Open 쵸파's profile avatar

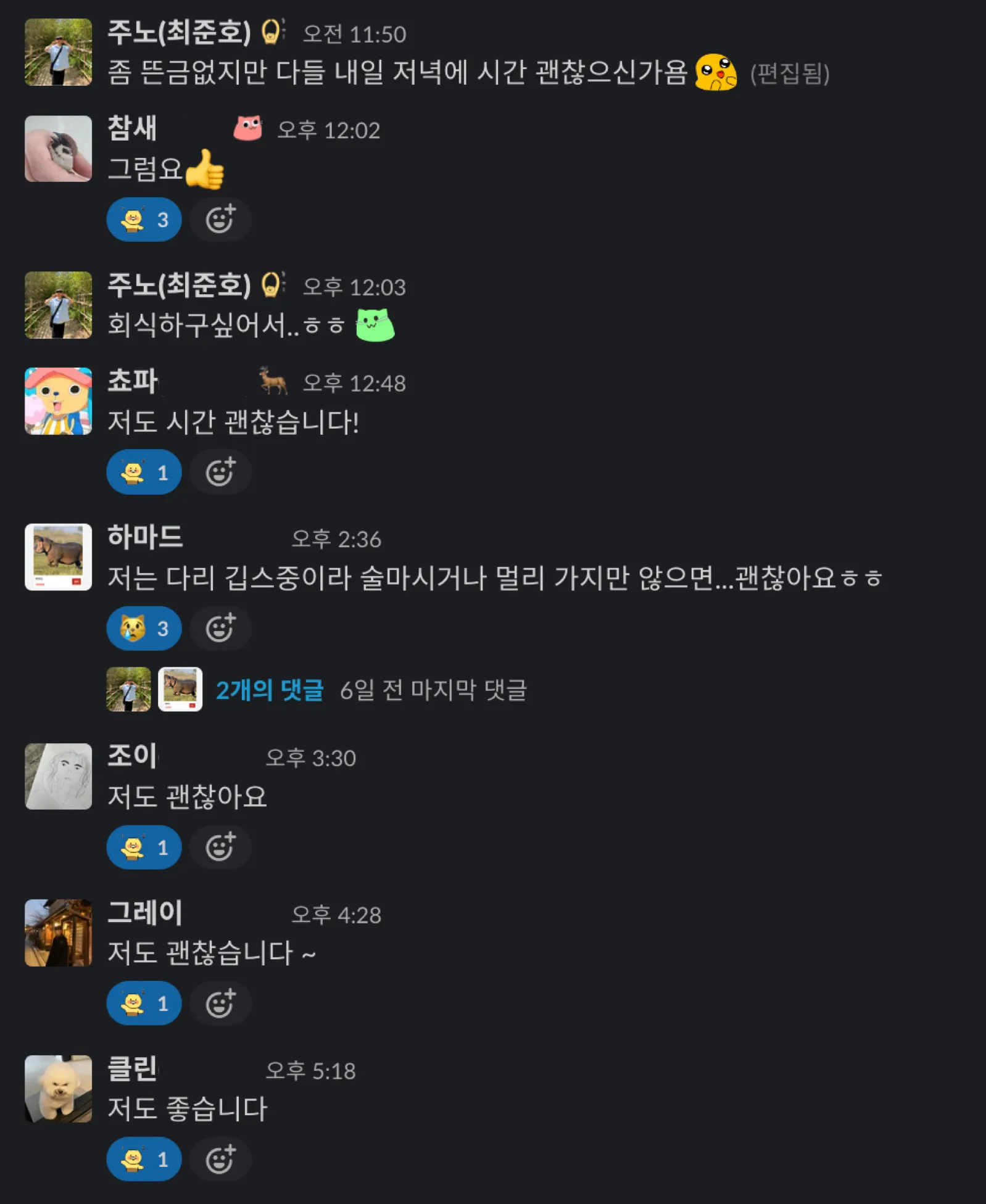[58, 402]
